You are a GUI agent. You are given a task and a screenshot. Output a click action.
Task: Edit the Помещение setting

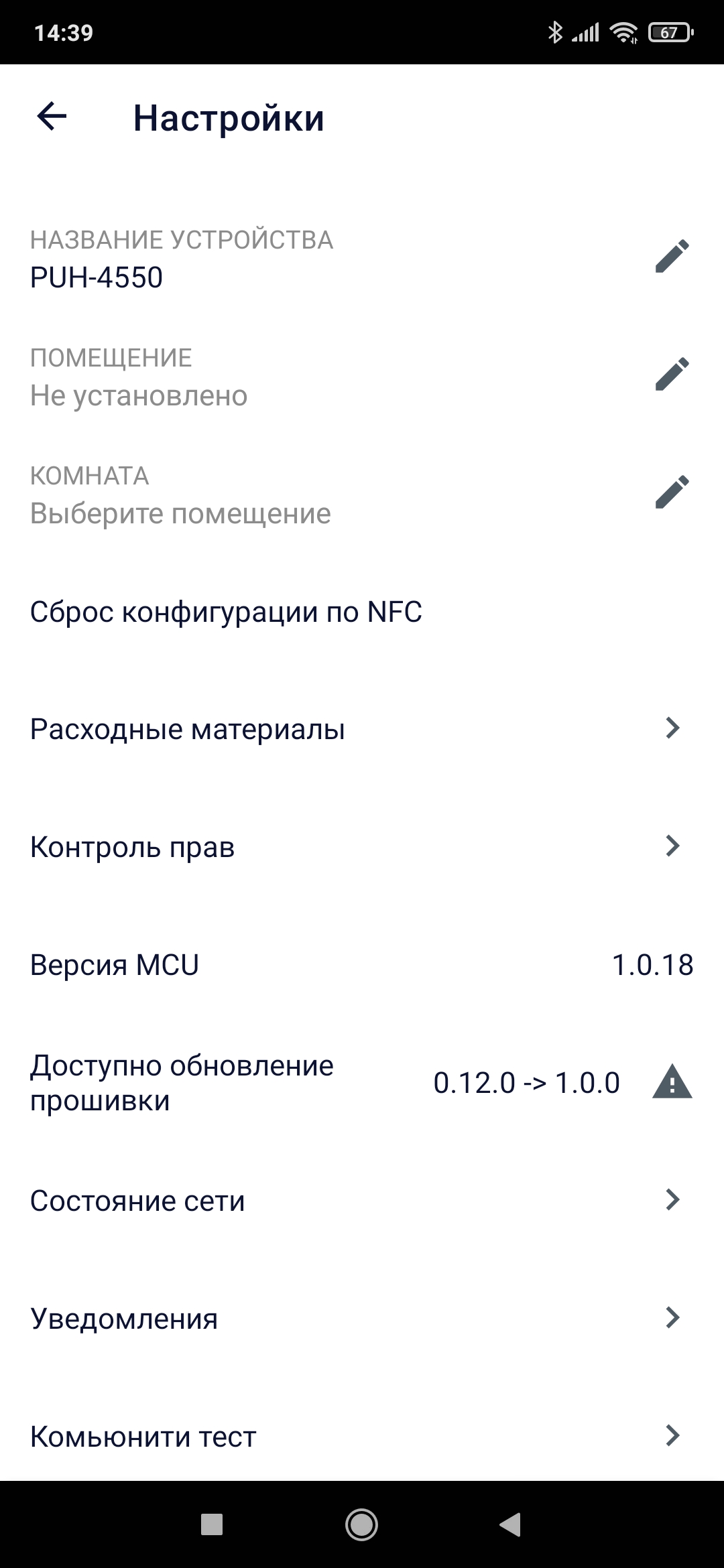672,375
